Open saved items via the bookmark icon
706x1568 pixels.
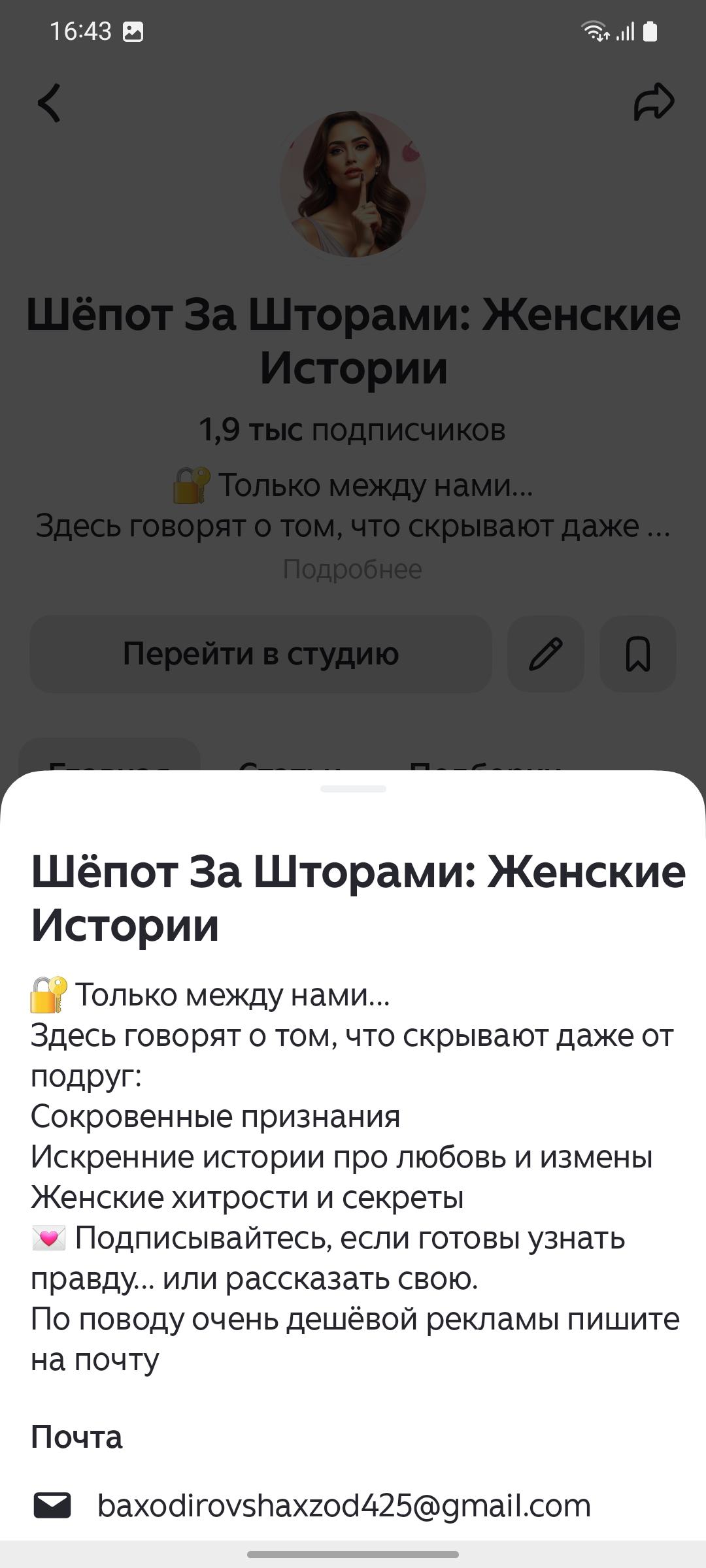tap(638, 654)
